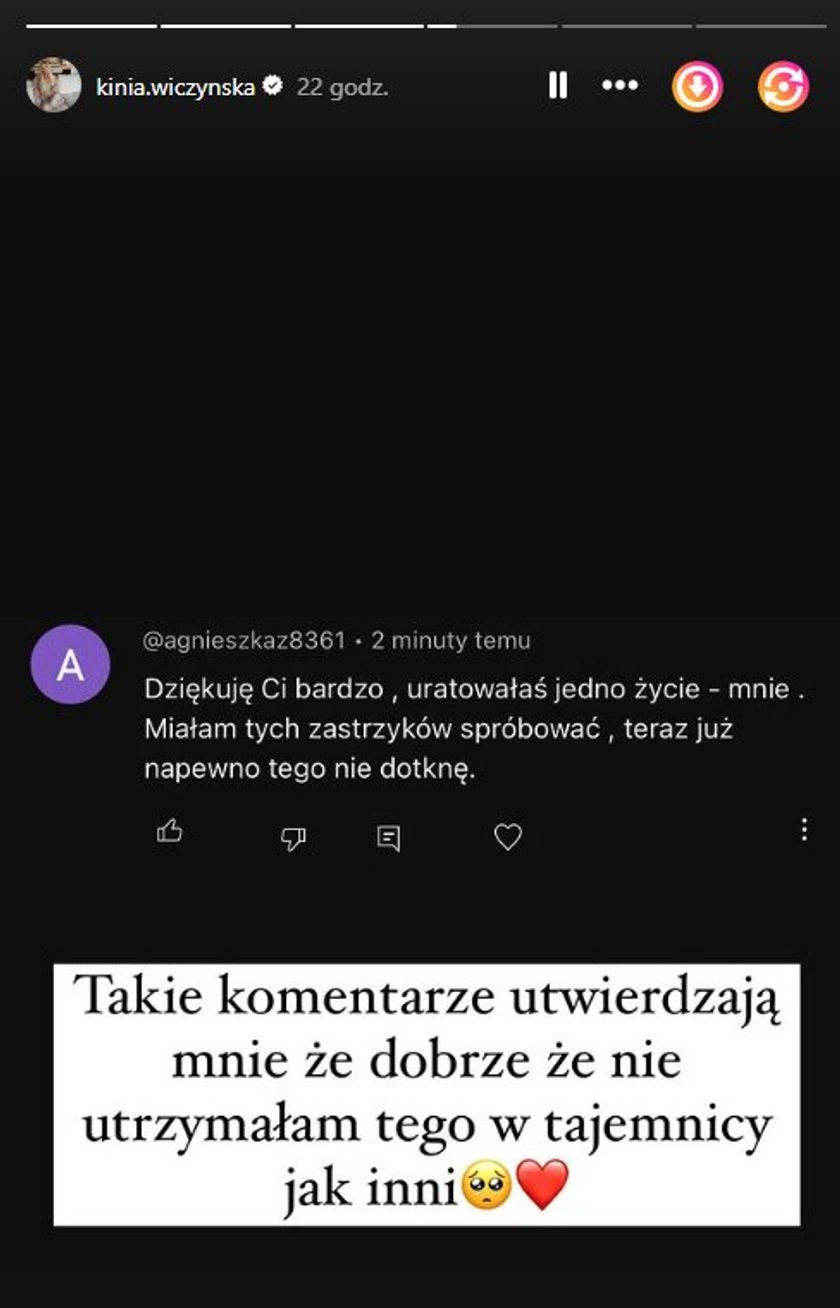Open kinia.wiczynska profile from the username
The width and height of the screenshot is (840, 1308).
point(175,87)
